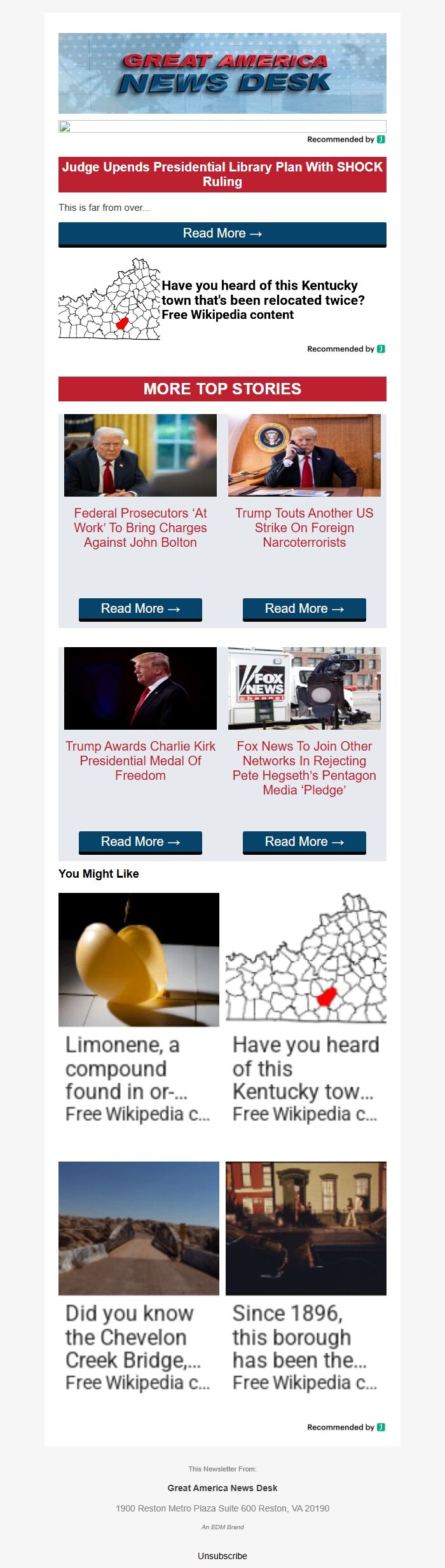
Task: Read more about Charlie Kirk's Medal of Freedom
Action: click(x=140, y=841)
